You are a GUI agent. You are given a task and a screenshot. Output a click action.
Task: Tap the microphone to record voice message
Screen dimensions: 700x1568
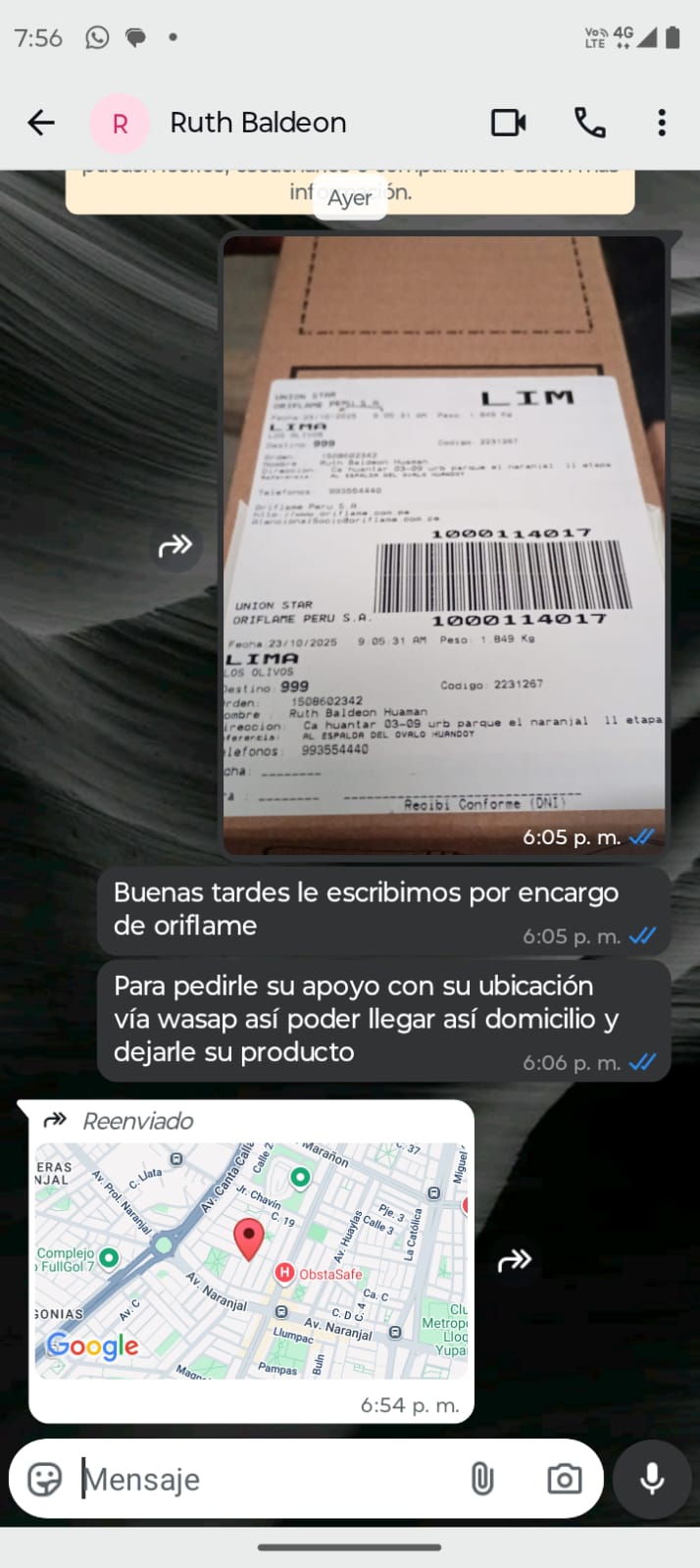pyautogui.click(x=652, y=1479)
